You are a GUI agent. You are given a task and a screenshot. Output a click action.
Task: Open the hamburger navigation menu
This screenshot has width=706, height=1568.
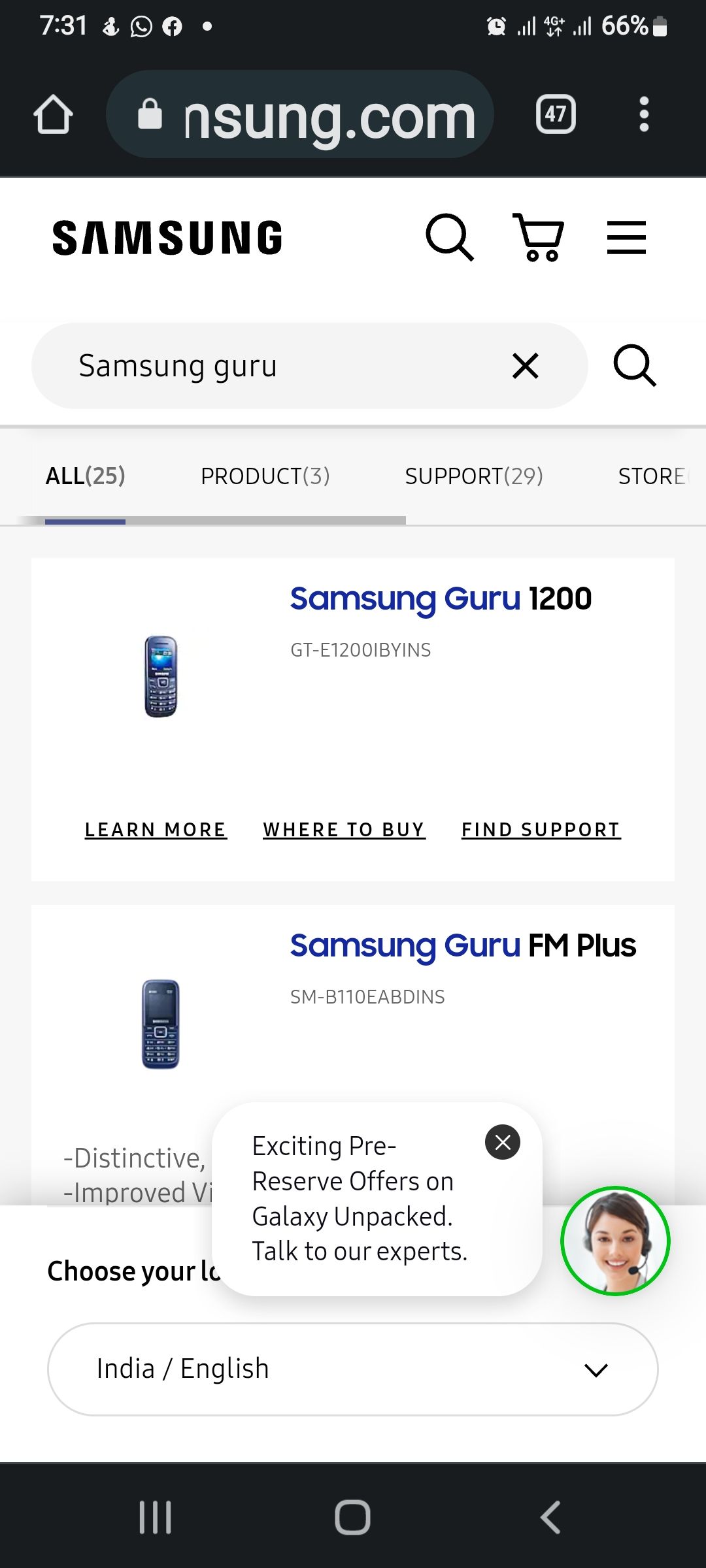point(626,237)
